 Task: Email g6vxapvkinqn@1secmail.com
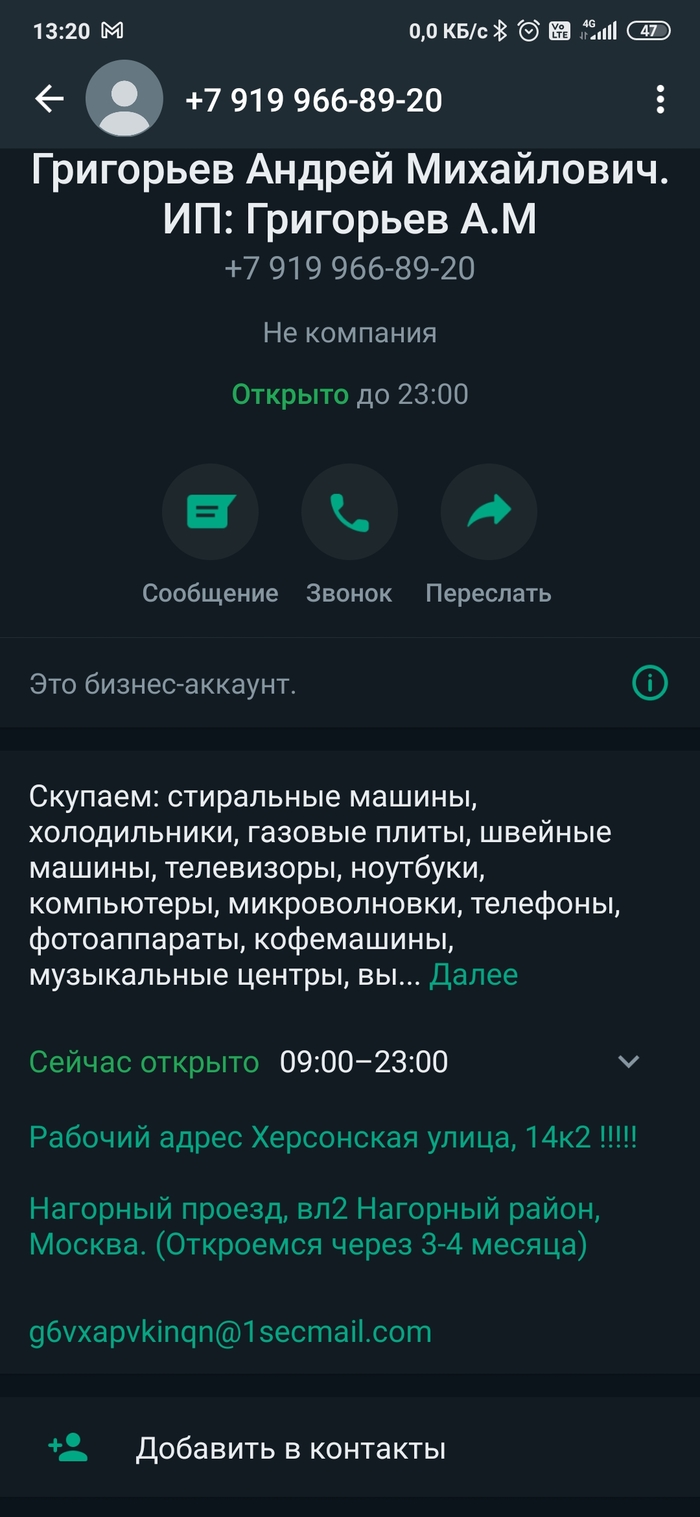click(x=230, y=1332)
